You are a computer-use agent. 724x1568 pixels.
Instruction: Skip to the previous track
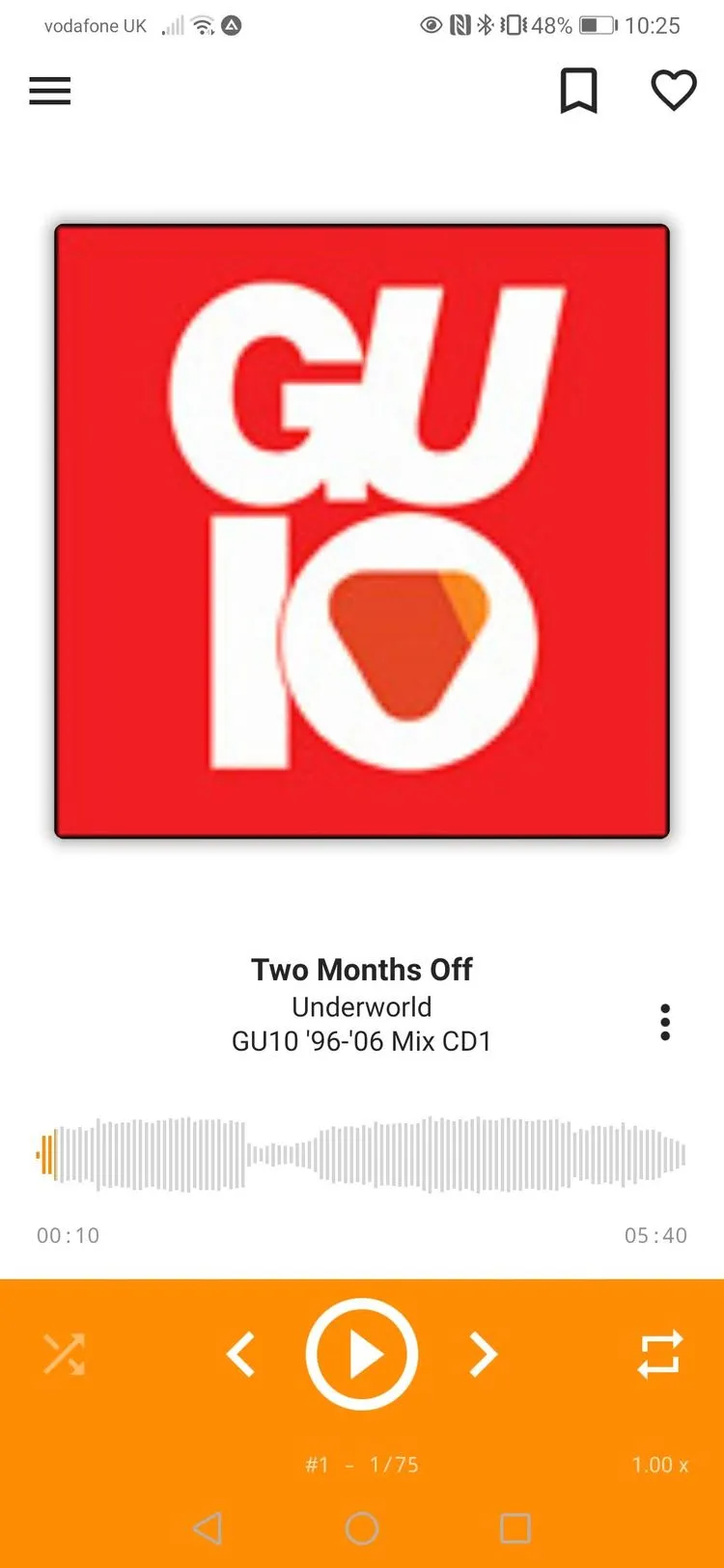click(x=240, y=1354)
